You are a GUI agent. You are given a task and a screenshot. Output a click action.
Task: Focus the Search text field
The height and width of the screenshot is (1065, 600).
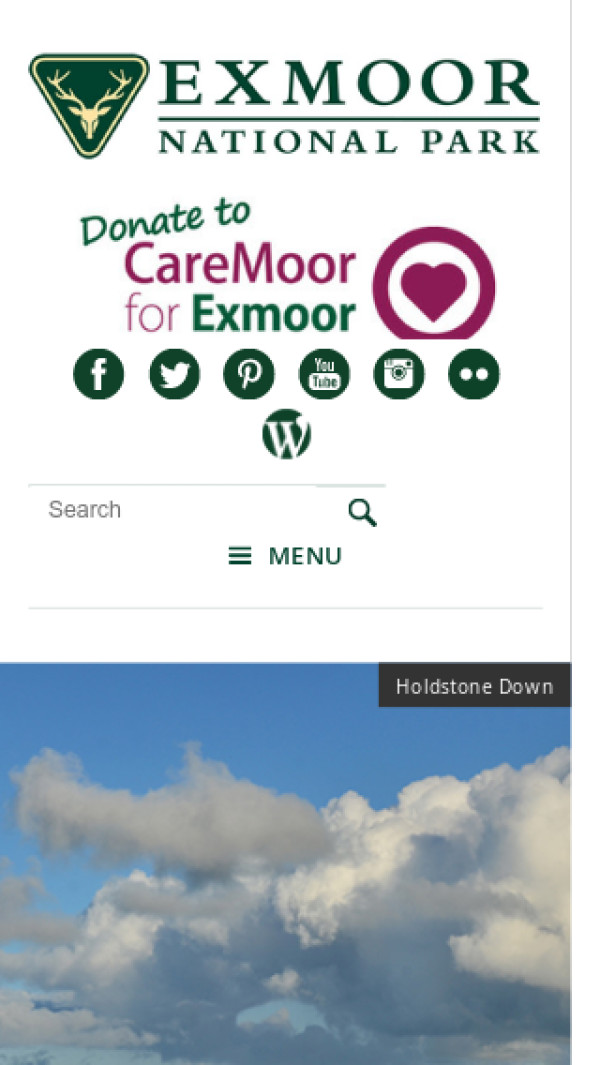tap(180, 510)
